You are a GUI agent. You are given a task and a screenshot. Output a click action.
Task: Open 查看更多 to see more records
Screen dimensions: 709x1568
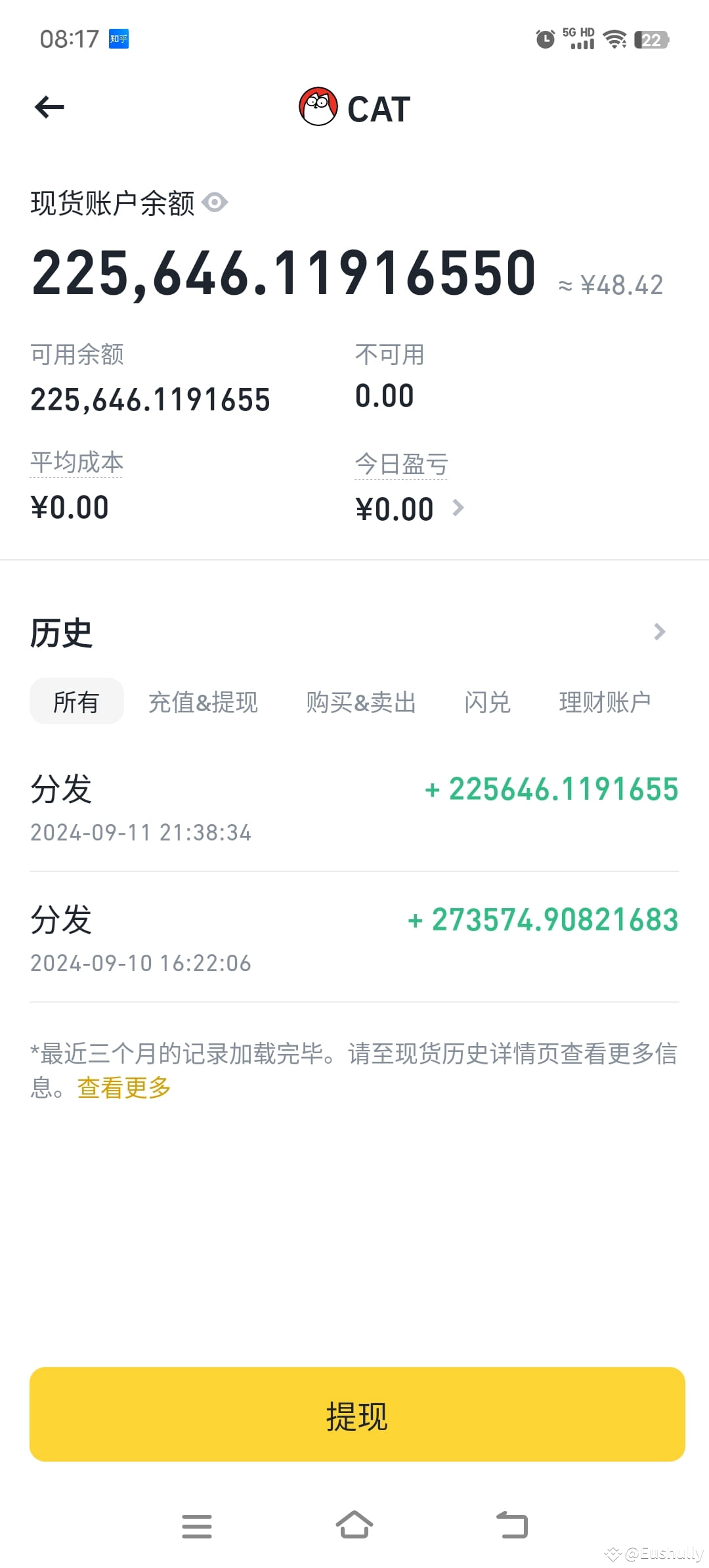point(123,1087)
